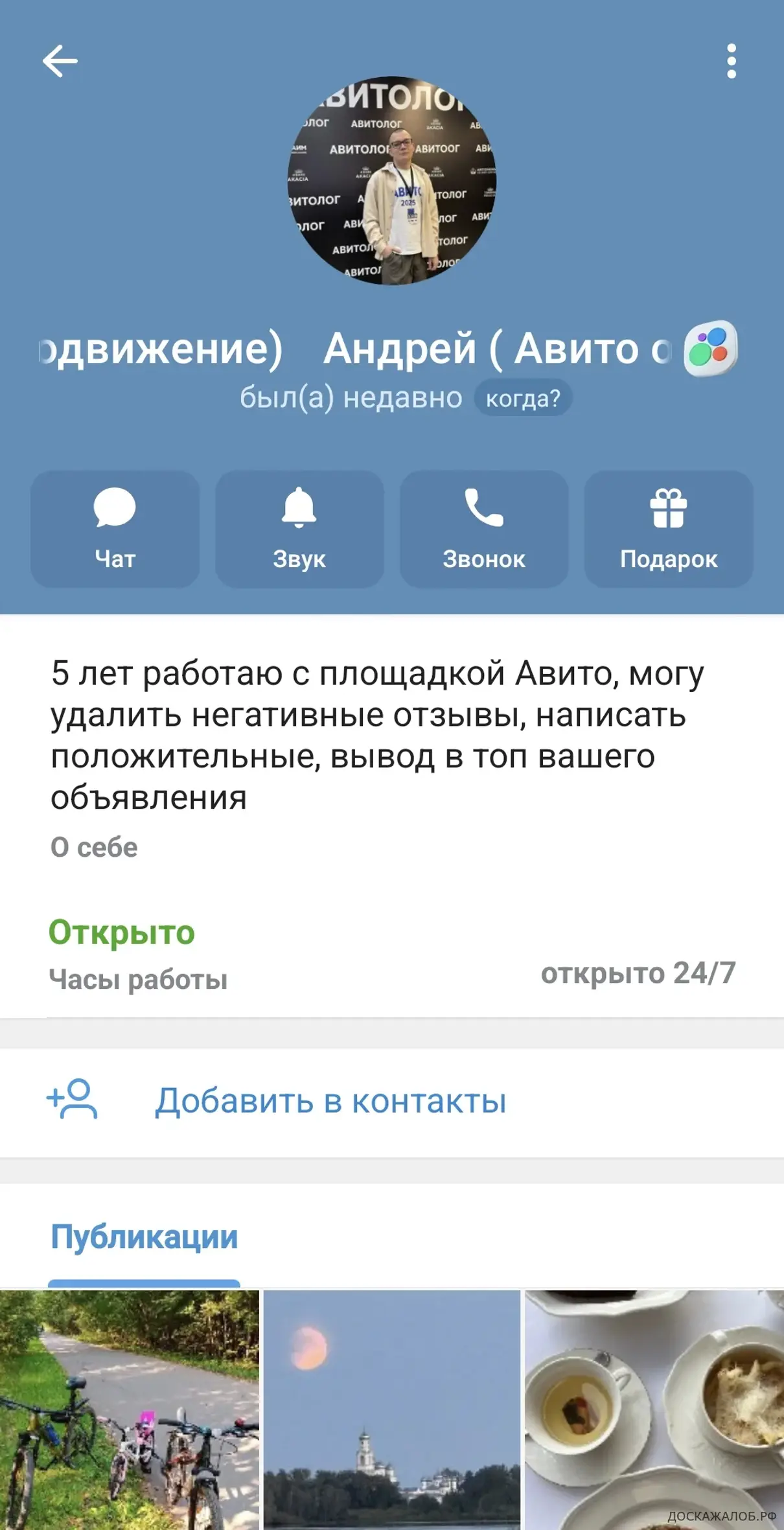
Task: Open the three-dot overflow menu
Action: [731, 62]
